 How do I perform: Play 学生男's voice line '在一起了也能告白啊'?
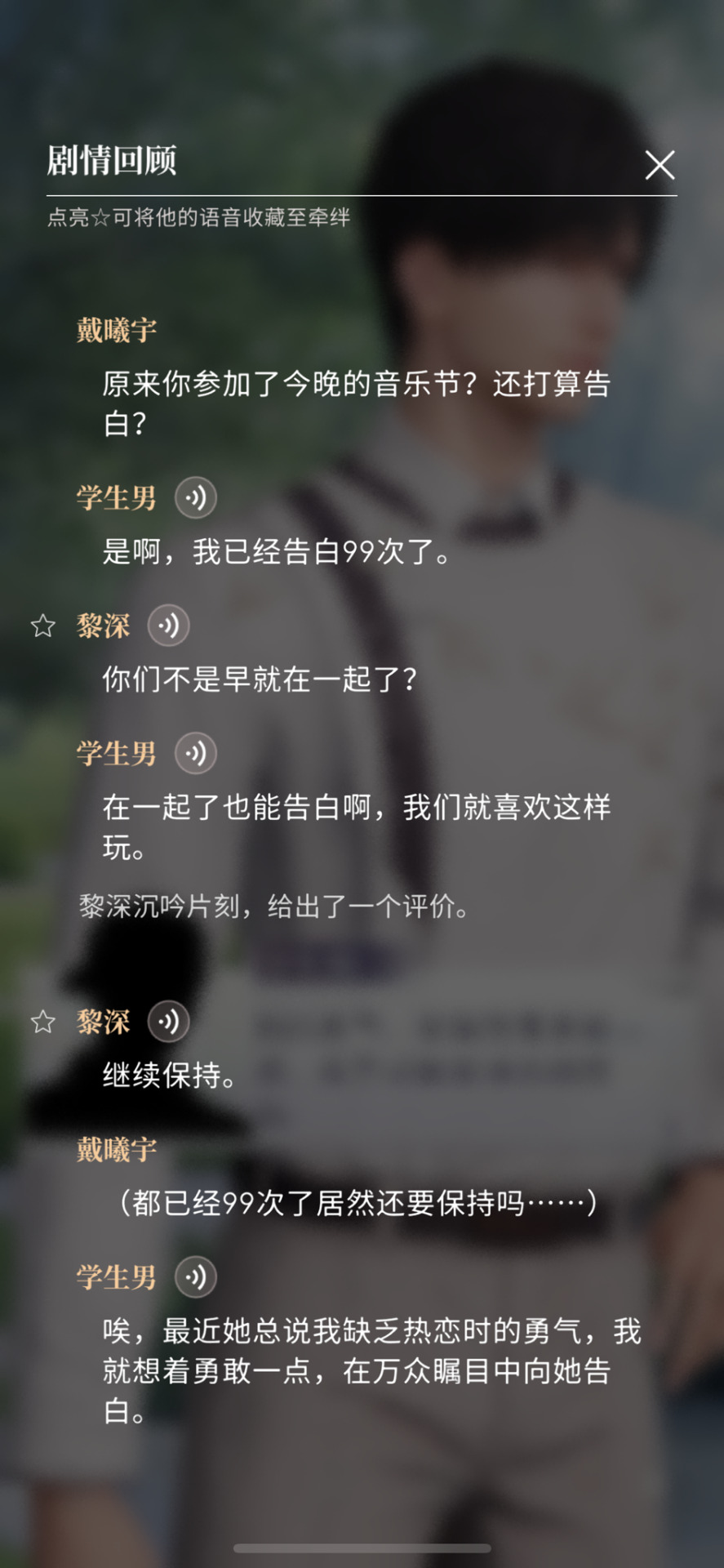196,753
